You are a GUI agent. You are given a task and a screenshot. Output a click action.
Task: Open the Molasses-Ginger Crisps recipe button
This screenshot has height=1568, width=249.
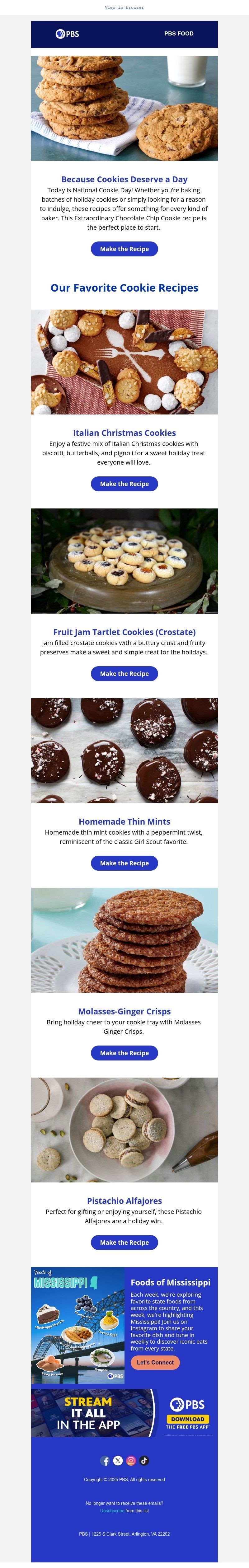point(124,1053)
